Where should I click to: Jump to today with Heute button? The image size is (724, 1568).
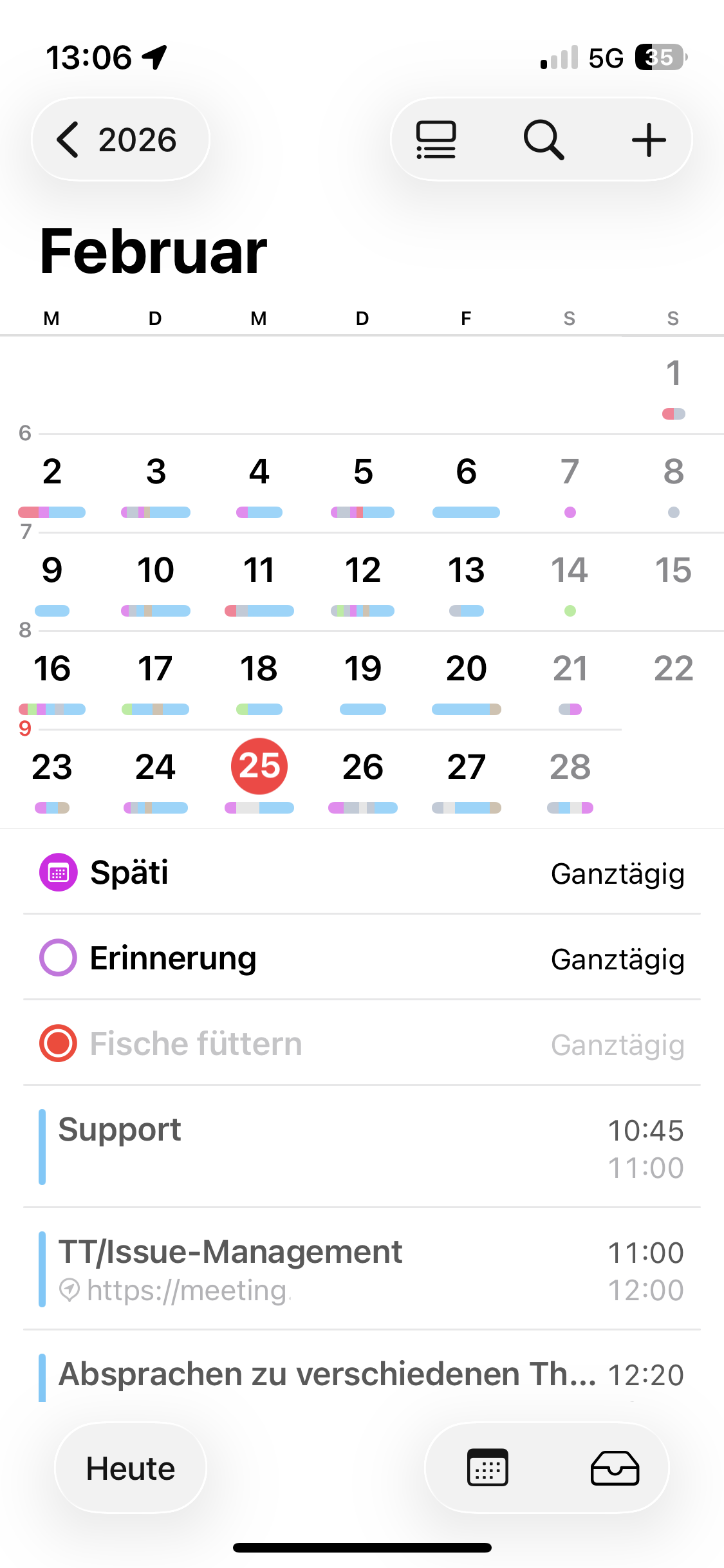pyautogui.click(x=131, y=1469)
